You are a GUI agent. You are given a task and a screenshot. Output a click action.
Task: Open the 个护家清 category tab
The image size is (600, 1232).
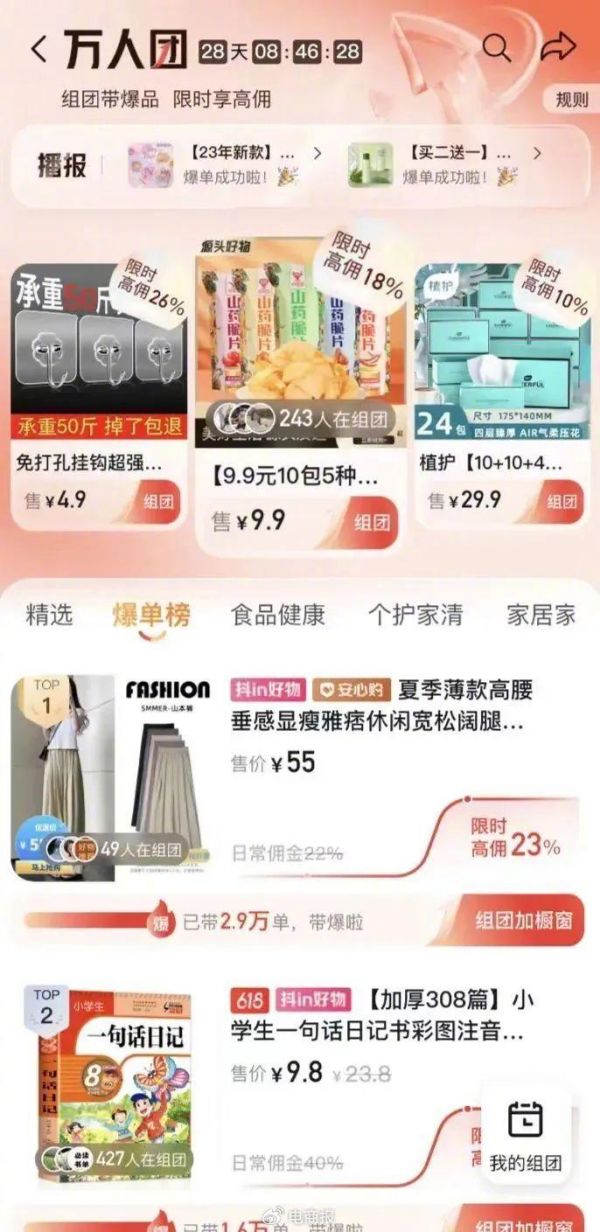click(415, 615)
